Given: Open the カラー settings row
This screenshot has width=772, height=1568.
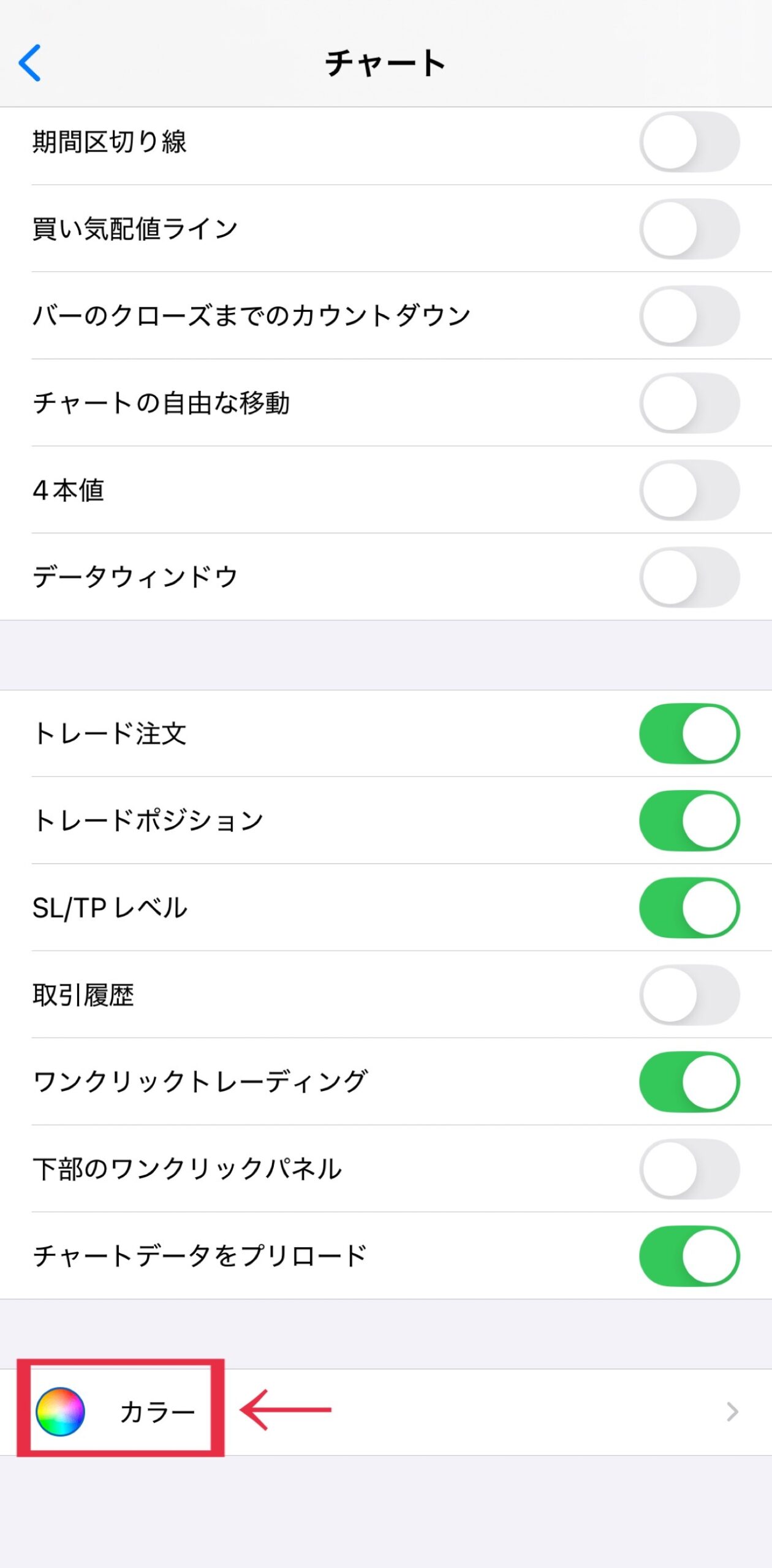Looking at the screenshot, I should [386, 1412].
